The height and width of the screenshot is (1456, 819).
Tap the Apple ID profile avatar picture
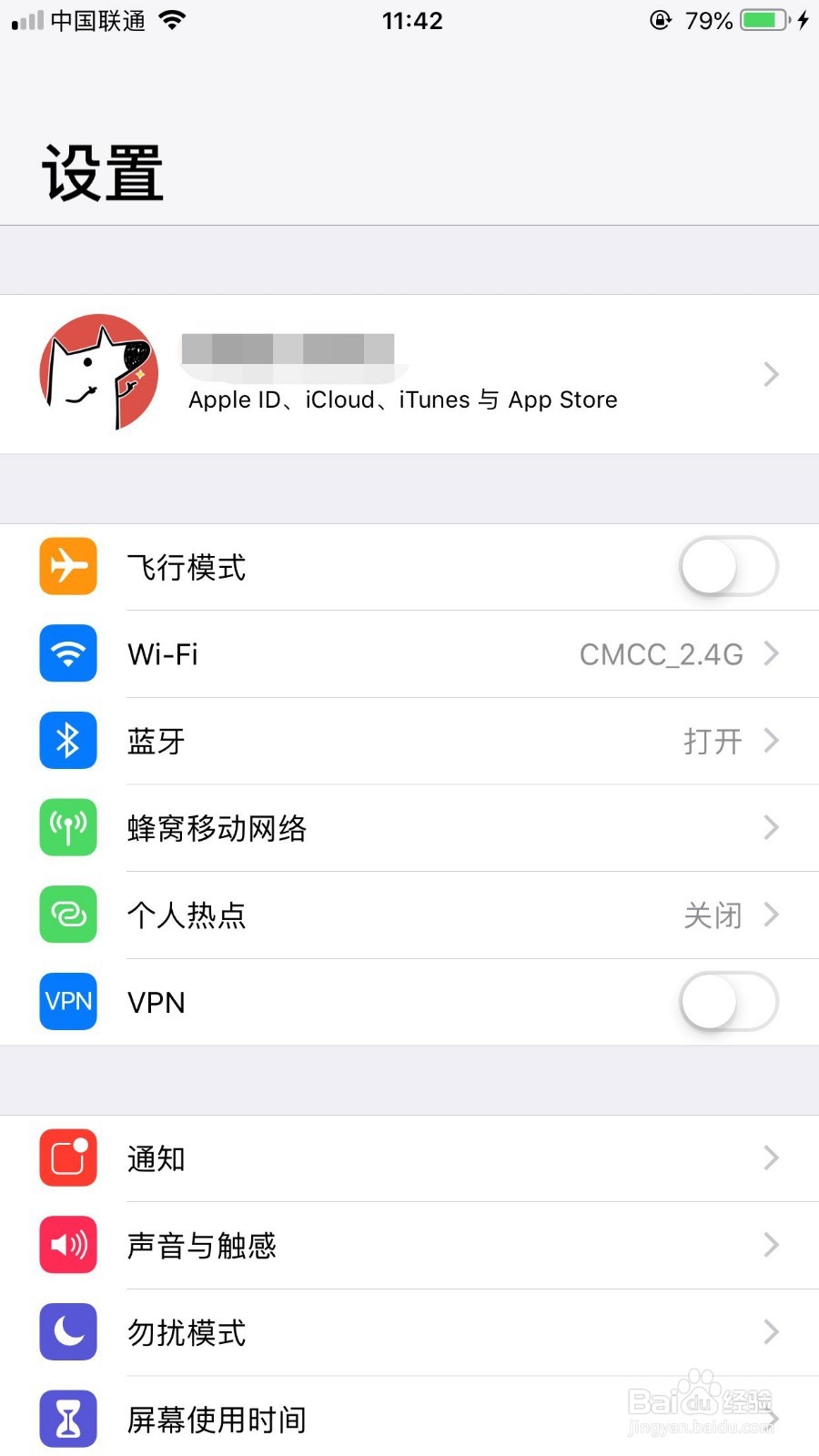(x=98, y=371)
